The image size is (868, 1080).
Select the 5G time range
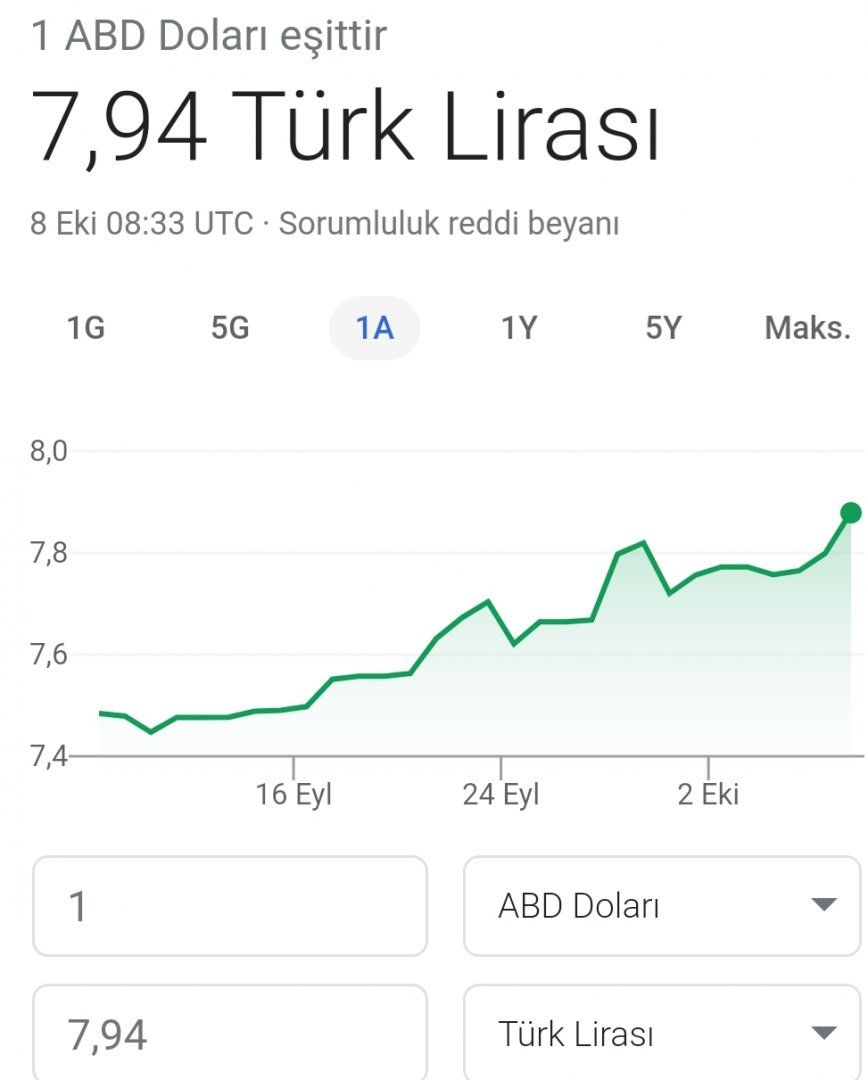point(229,327)
